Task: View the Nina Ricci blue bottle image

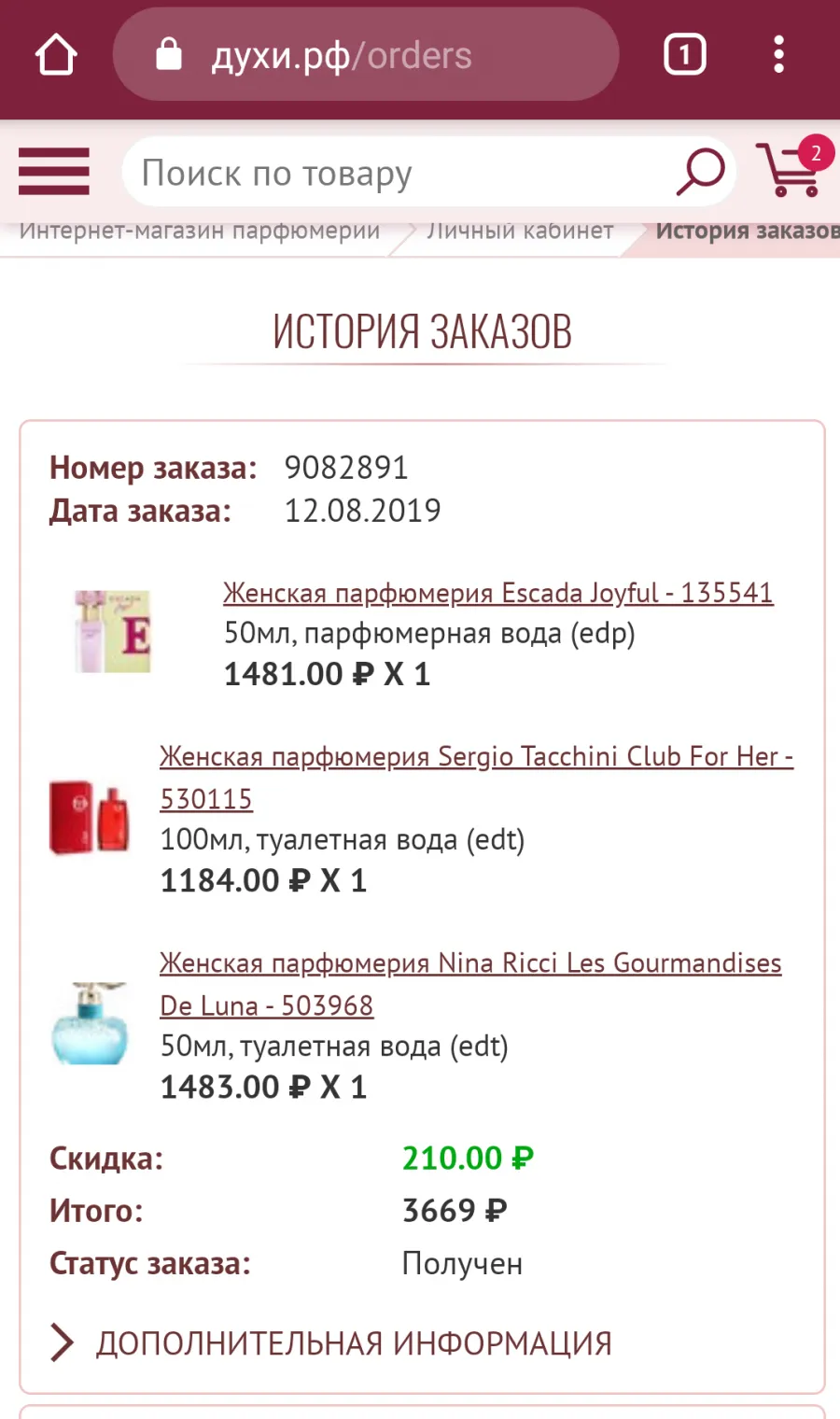Action: tap(90, 1023)
